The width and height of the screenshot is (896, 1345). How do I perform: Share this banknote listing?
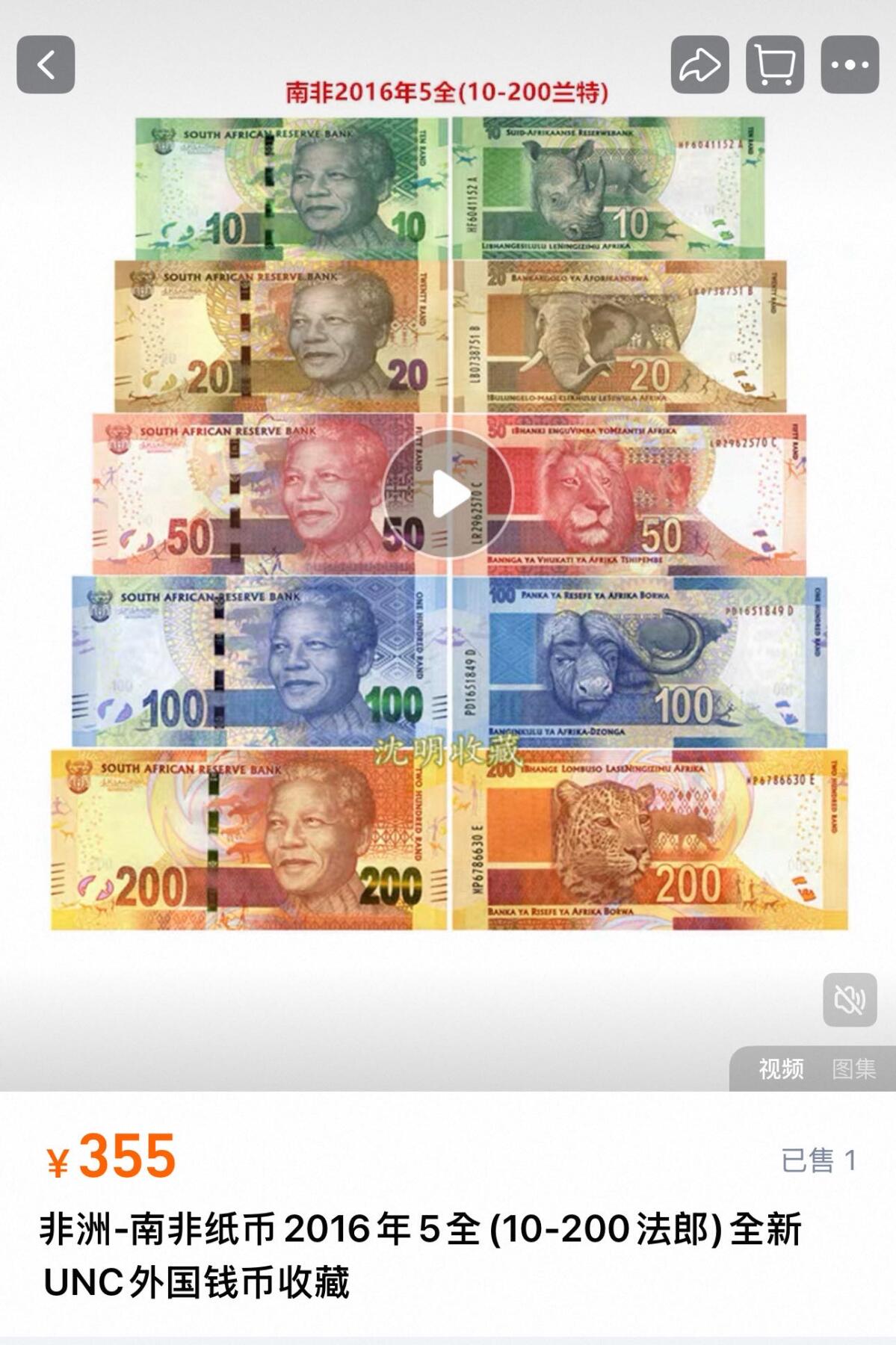(x=699, y=64)
